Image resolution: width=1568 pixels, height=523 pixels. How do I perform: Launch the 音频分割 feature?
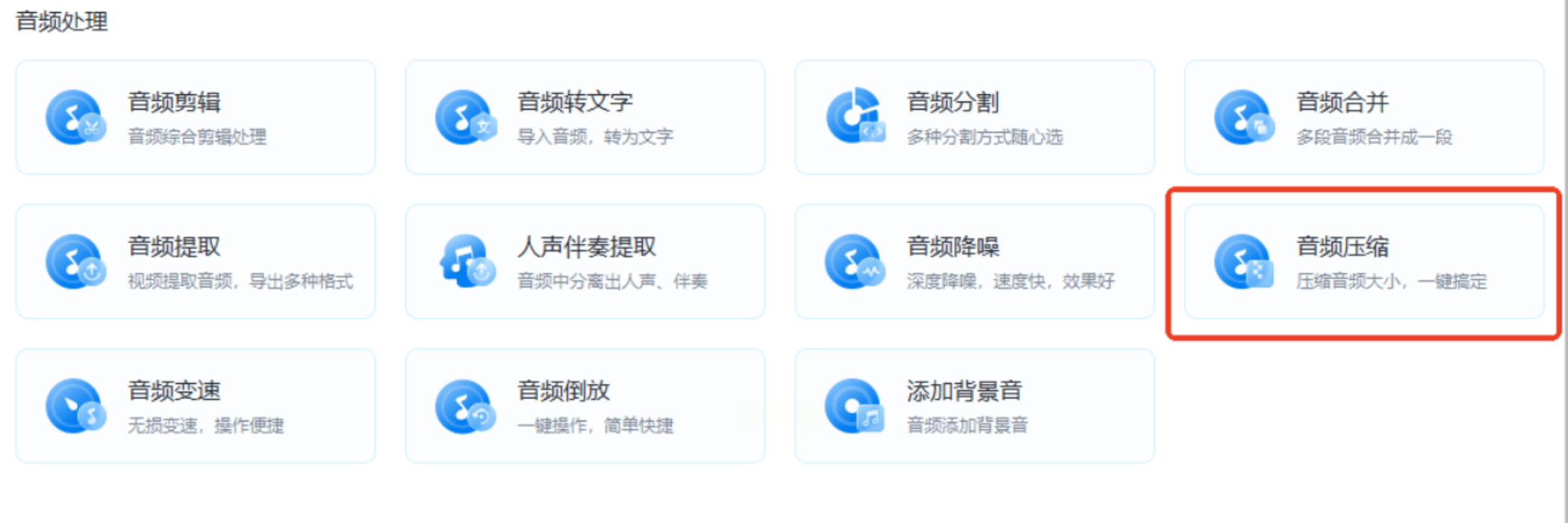pyautogui.click(x=974, y=117)
